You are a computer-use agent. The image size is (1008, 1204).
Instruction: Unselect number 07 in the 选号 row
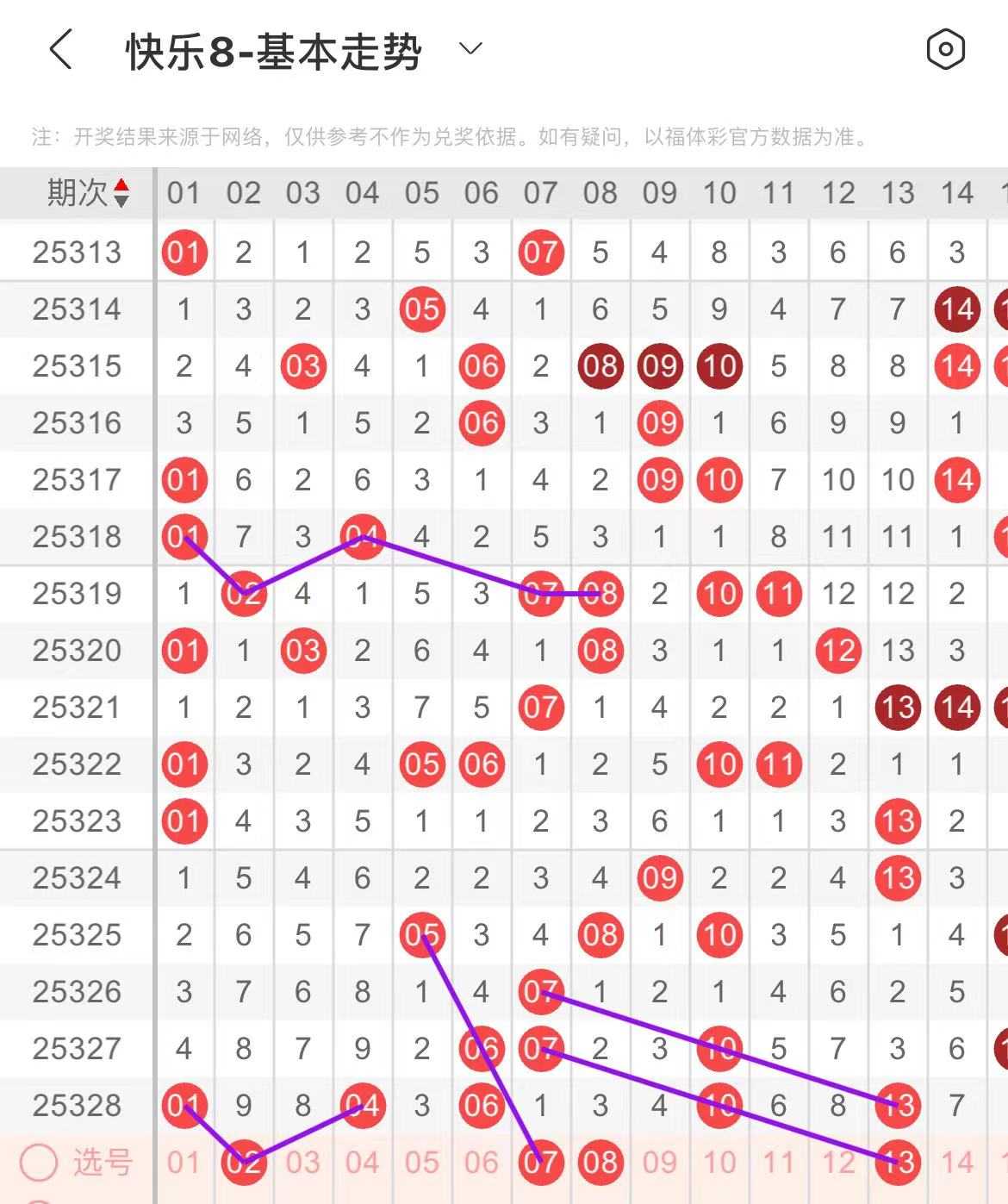click(540, 1163)
